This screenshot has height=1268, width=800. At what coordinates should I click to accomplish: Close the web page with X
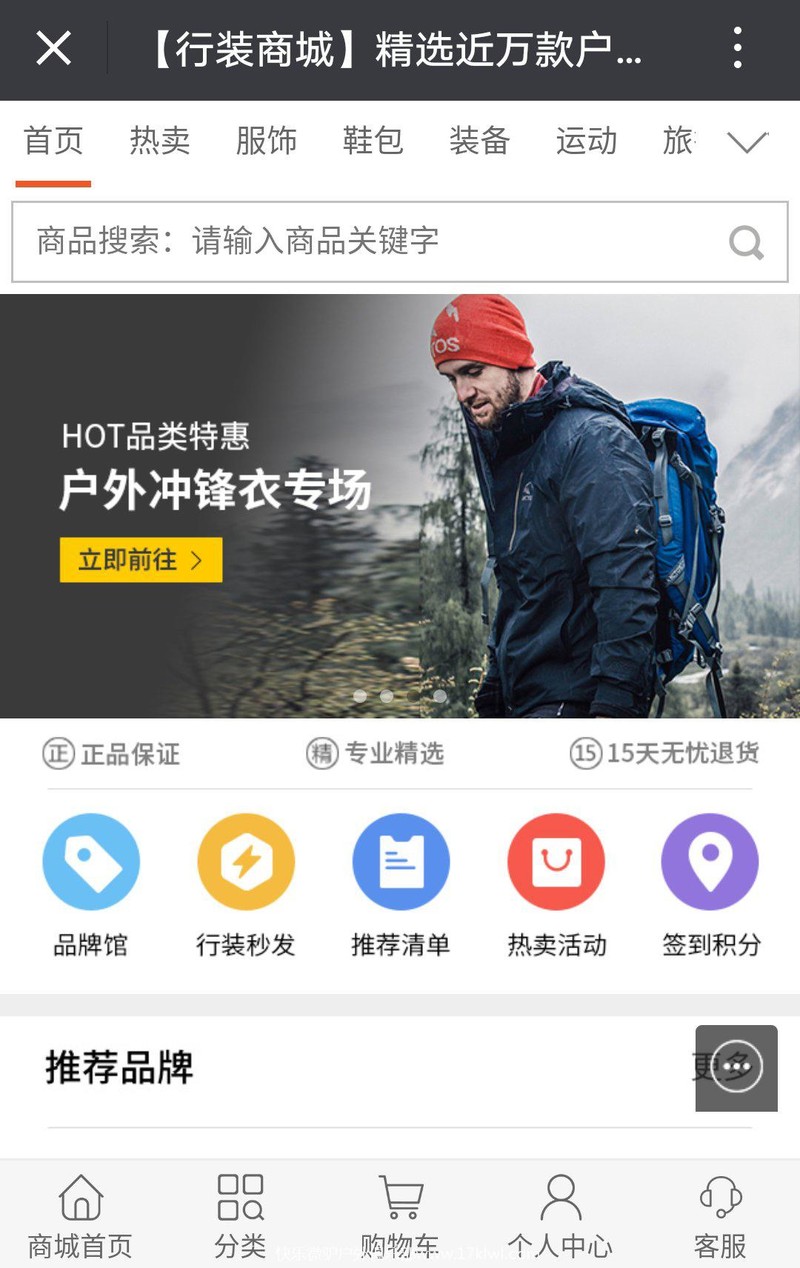click(x=53, y=48)
